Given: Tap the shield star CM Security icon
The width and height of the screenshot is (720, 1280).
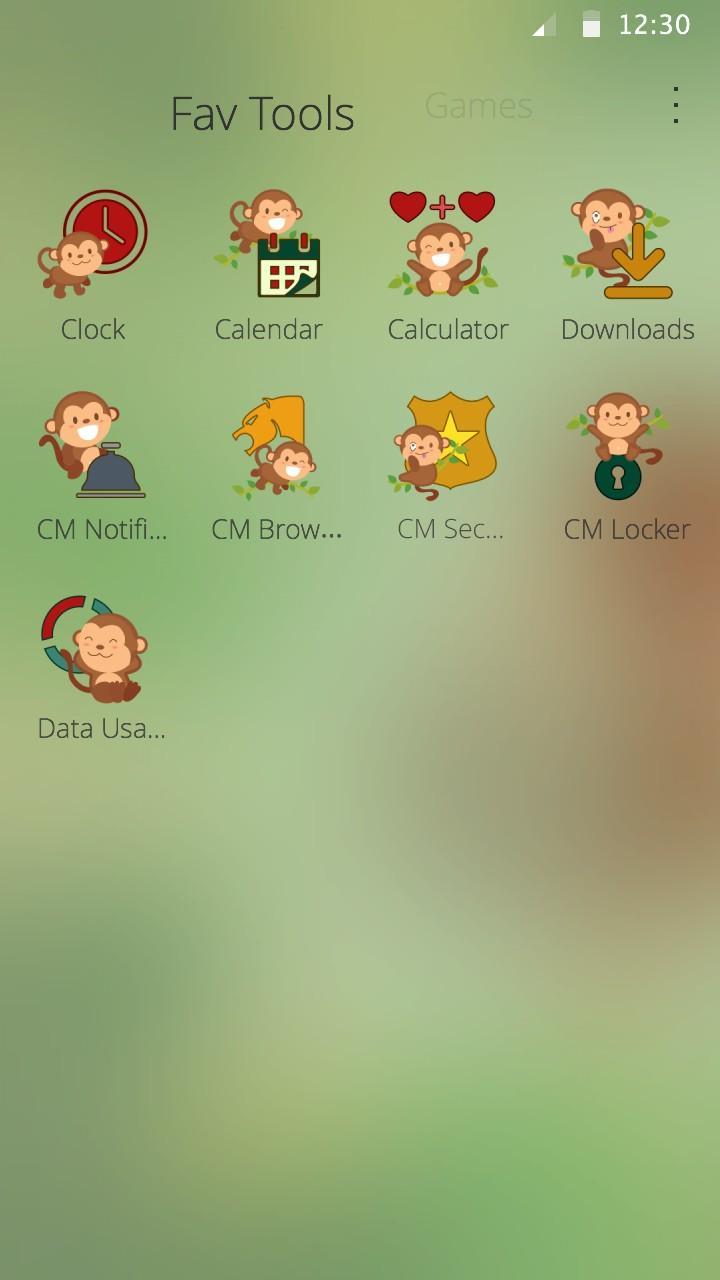Looking at the screenshot, I should 447,440.
